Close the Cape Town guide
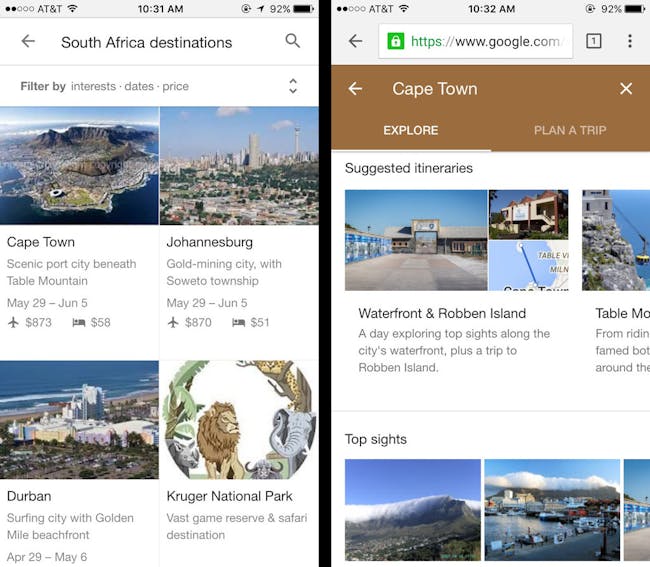650x567 pixels. pos(626,89)
